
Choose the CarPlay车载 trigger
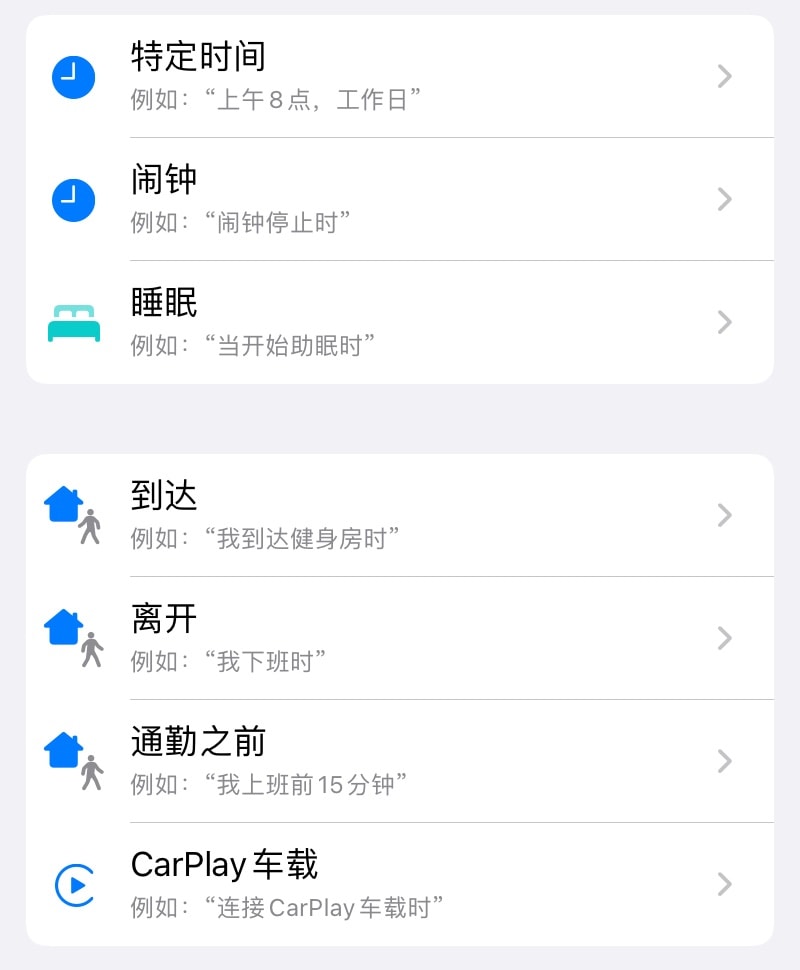click(x=400, y=884)
